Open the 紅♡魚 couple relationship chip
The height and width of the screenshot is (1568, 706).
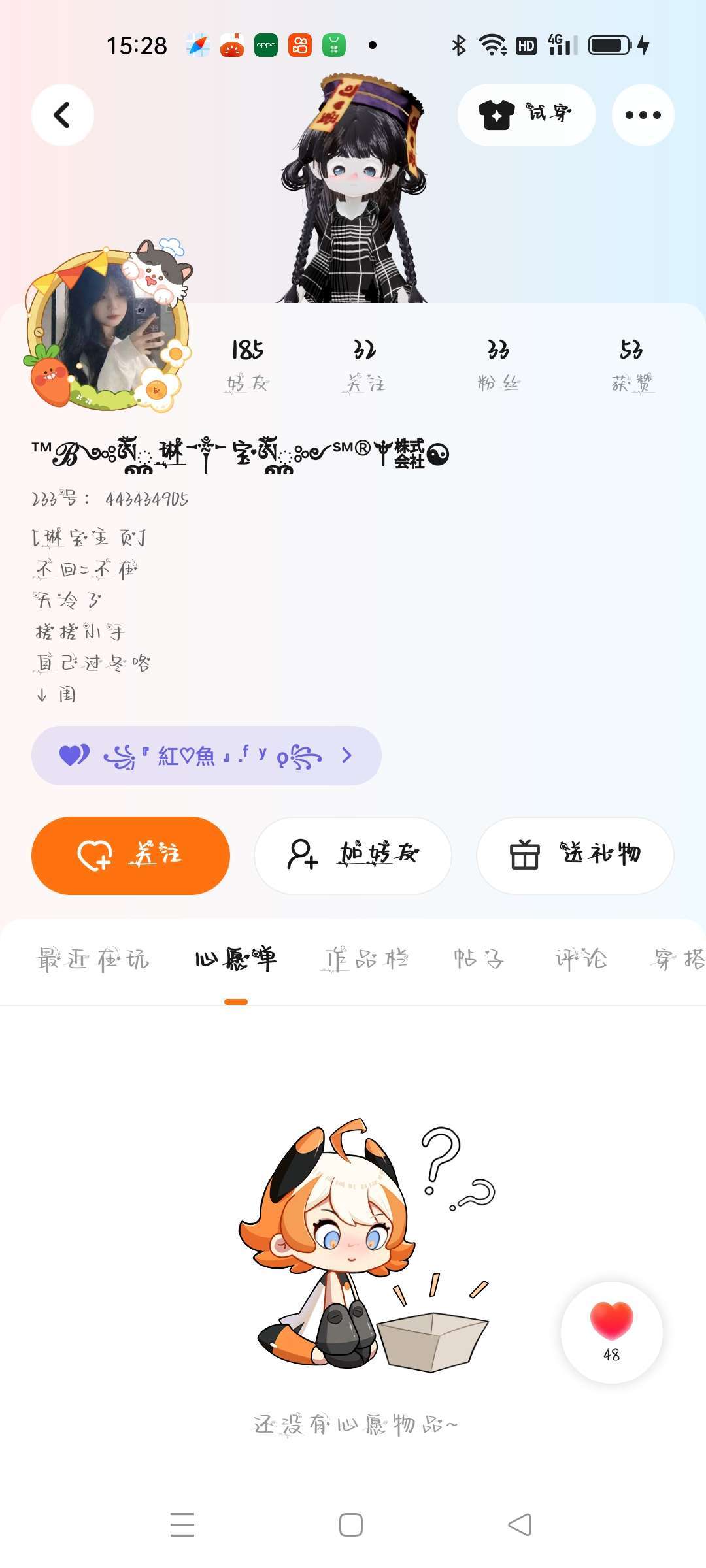point(206,755)
